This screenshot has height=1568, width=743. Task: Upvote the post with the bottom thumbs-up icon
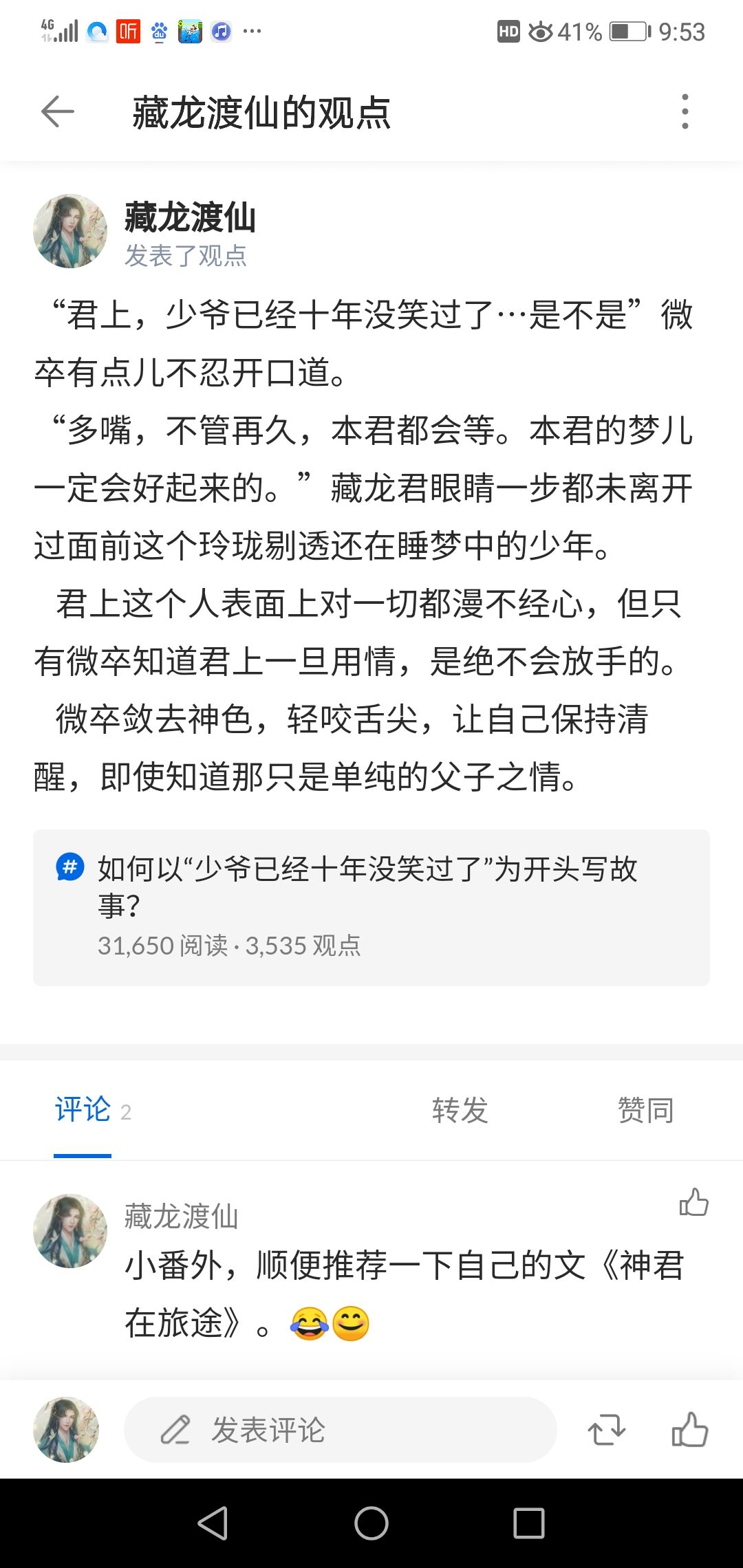tap(690, 1429)
